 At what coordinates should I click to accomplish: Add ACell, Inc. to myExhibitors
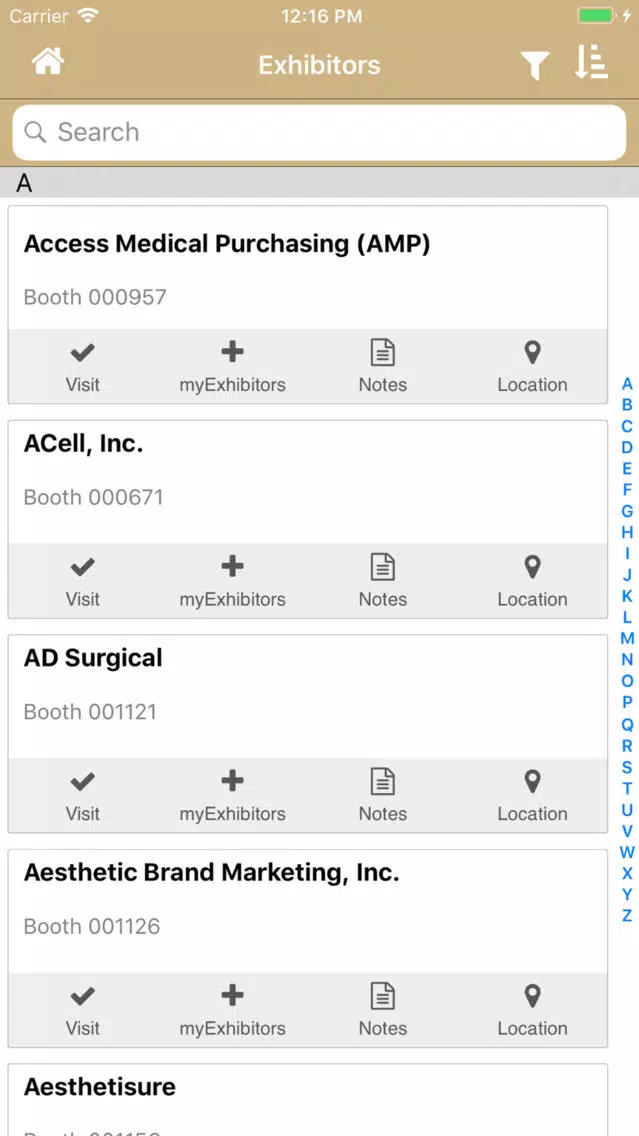[233, 582]
